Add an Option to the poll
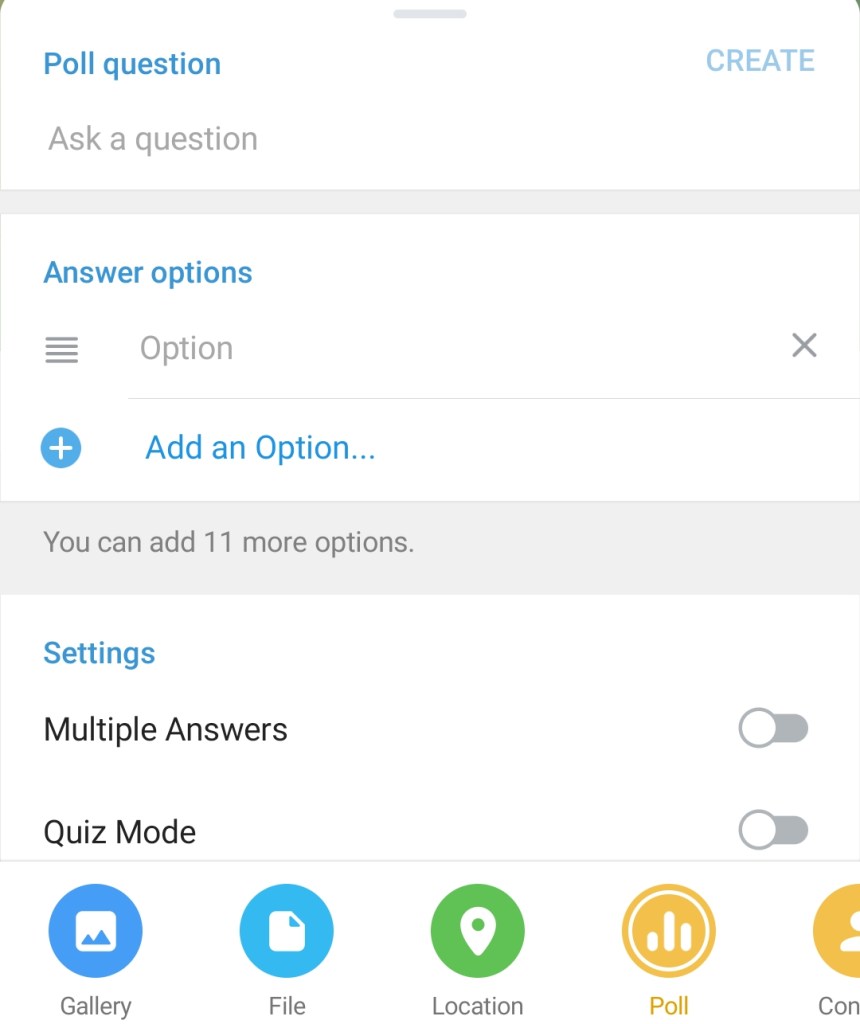Screen dimensions: 860x1024 [260, 448]
